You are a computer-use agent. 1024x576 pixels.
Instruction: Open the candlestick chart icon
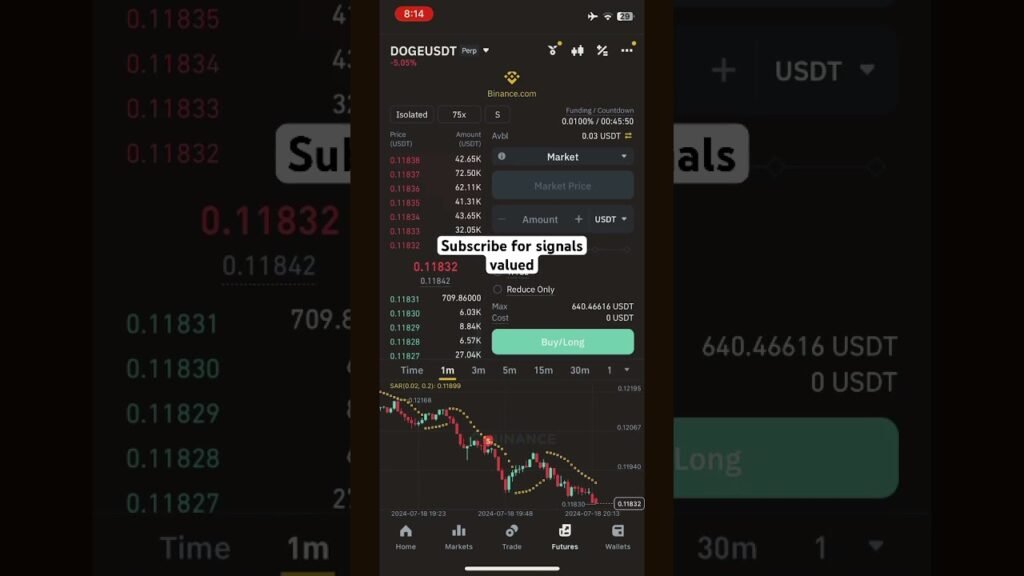click(577, 50)
